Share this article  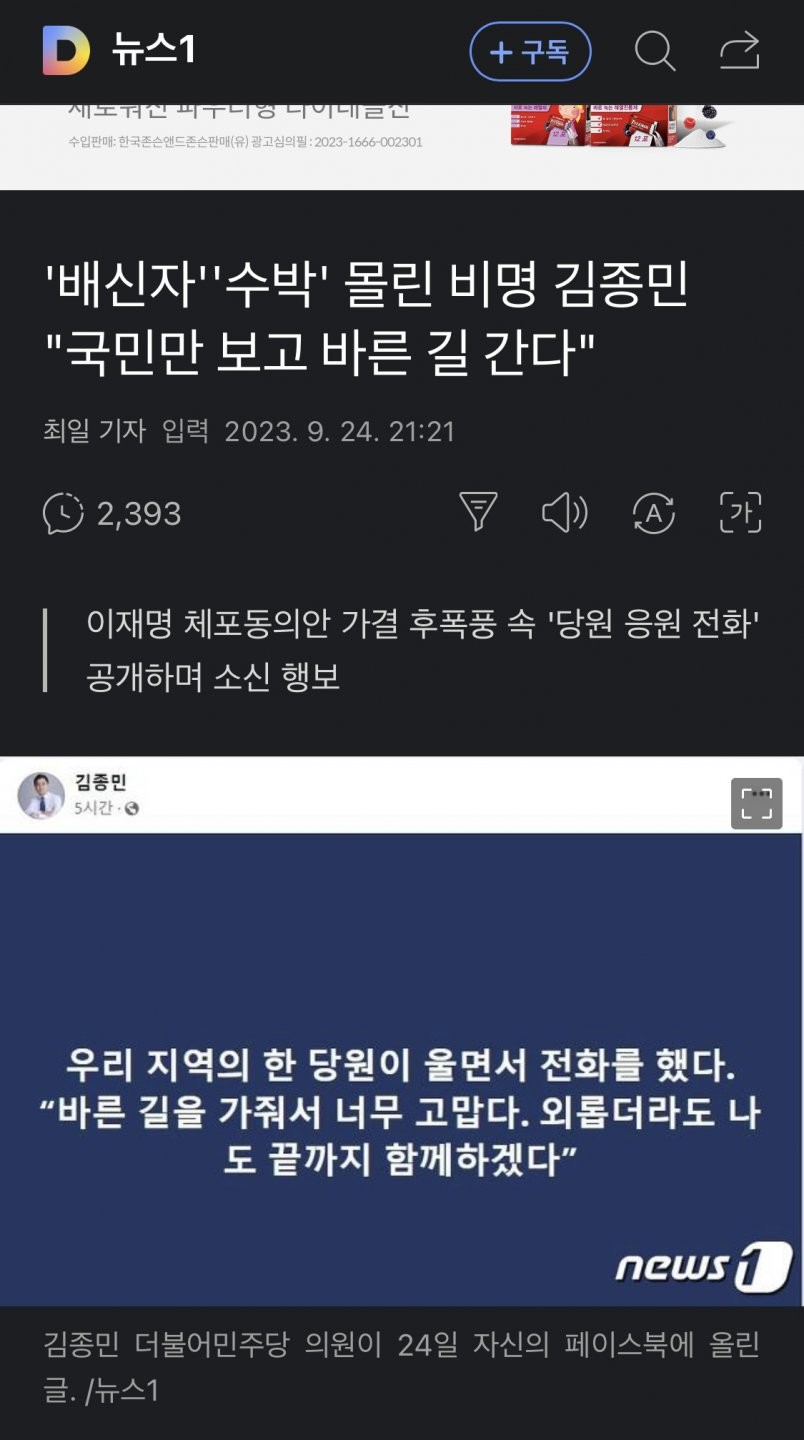click(740, 51)
